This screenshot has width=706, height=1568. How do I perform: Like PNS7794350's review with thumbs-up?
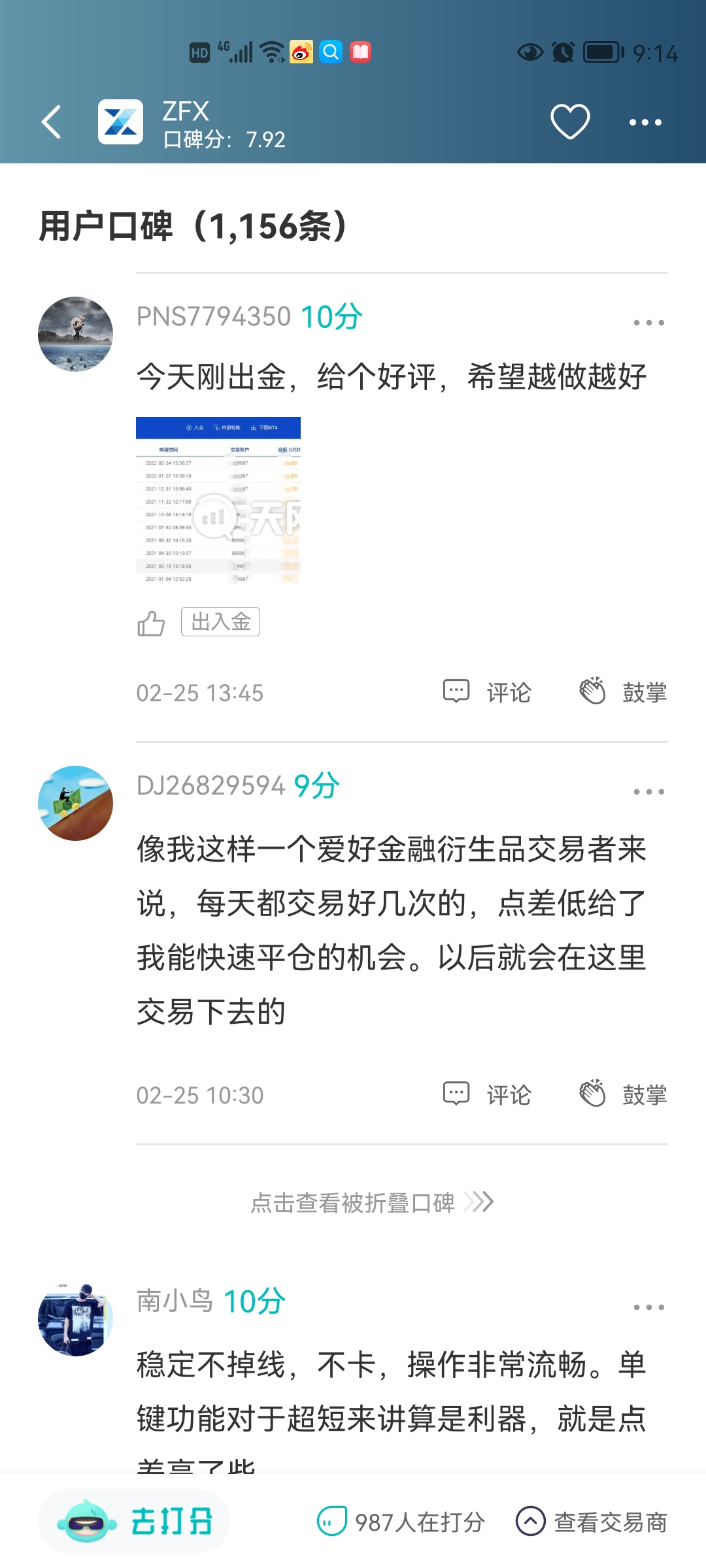pos(151,623)
